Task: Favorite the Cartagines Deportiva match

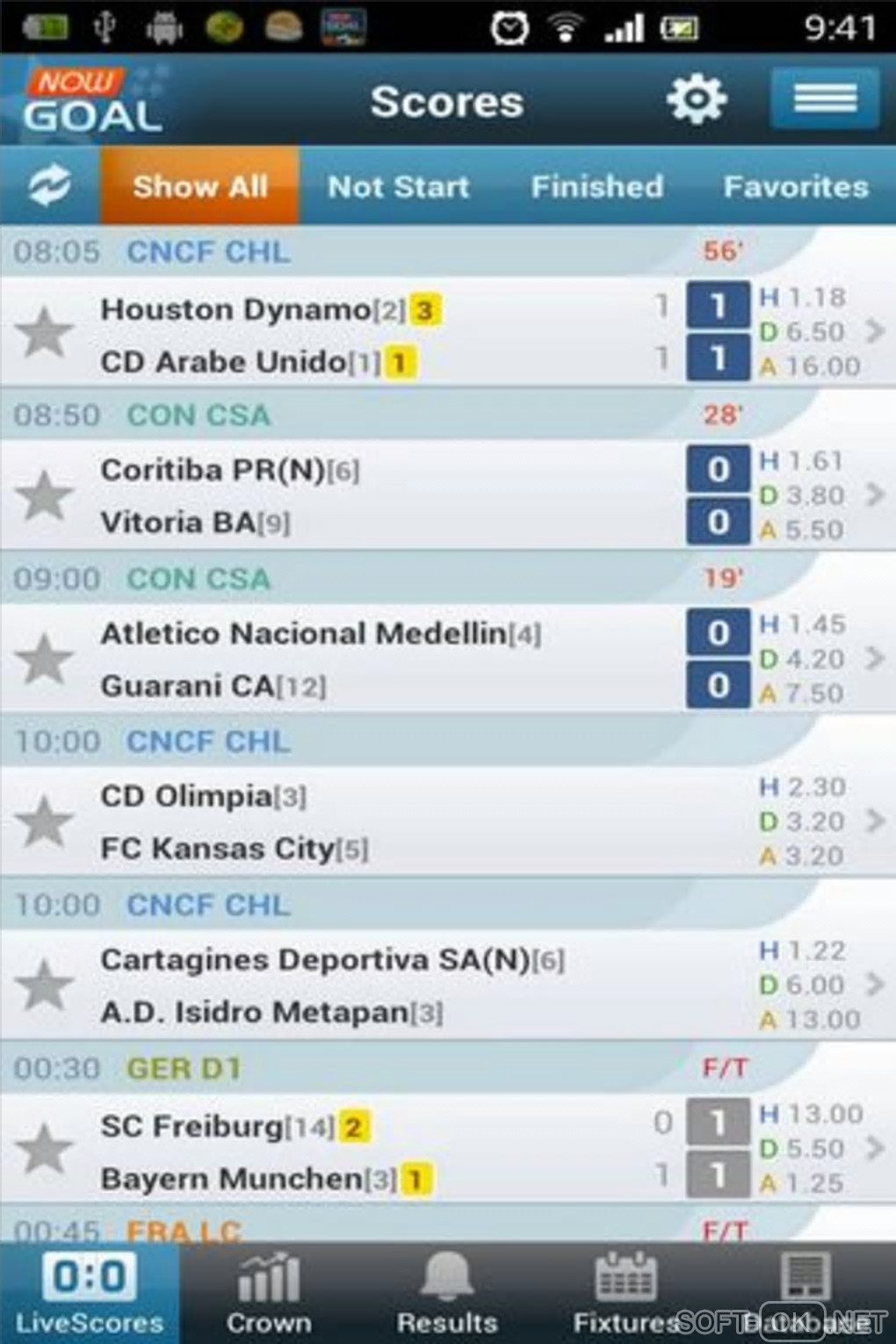Action: coord(45,986)
